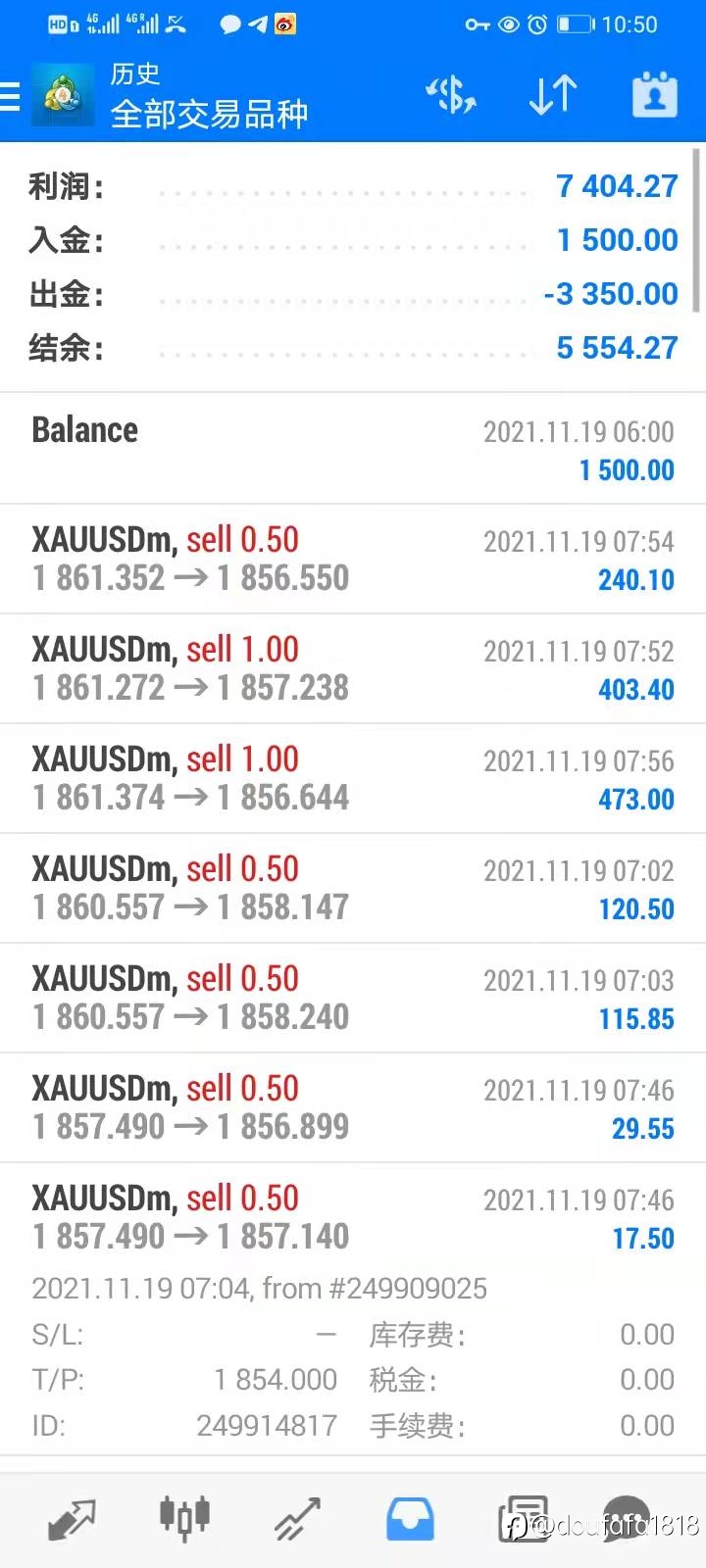
Task: Switch to the News tab
Action: (523, 1519)
